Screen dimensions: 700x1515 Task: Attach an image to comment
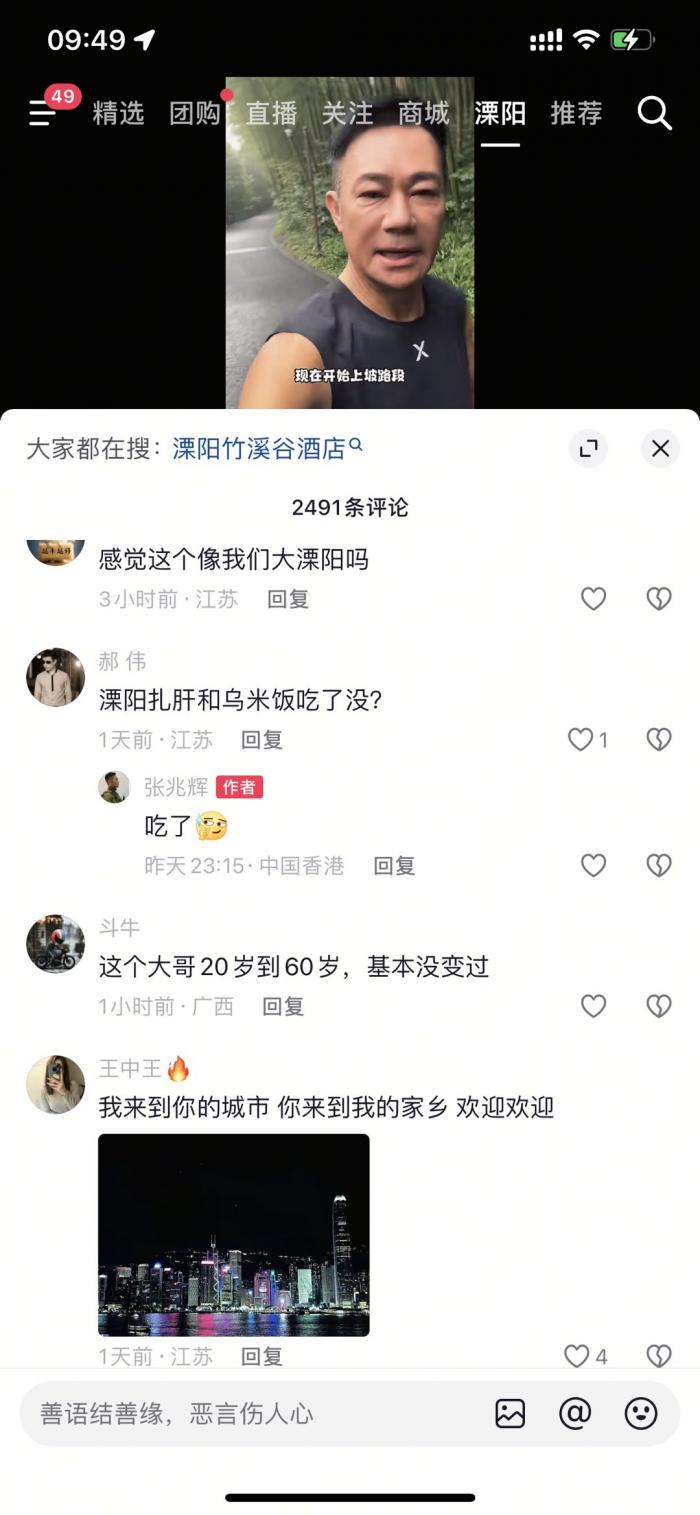(x=510, y=1413)
